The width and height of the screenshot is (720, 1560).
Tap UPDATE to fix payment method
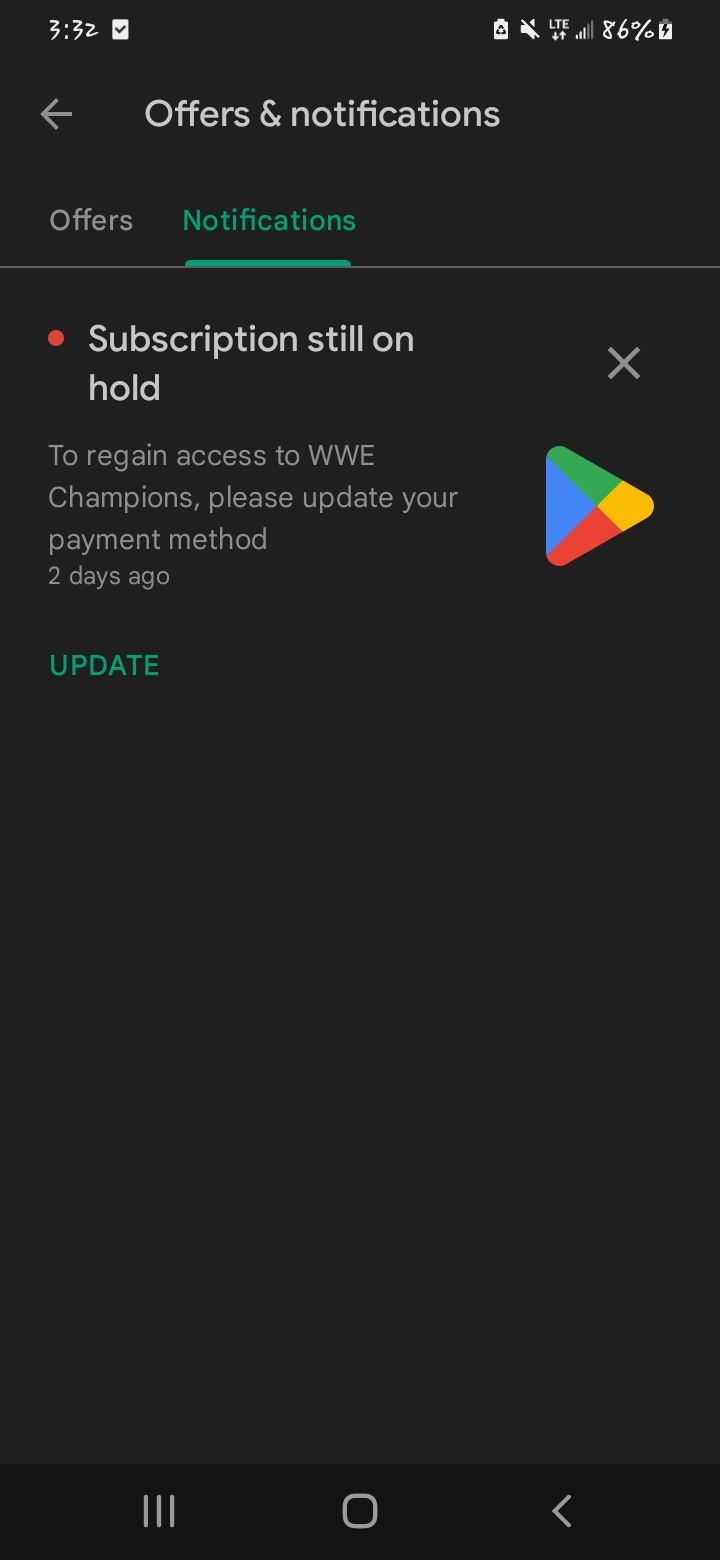(104, 666)
